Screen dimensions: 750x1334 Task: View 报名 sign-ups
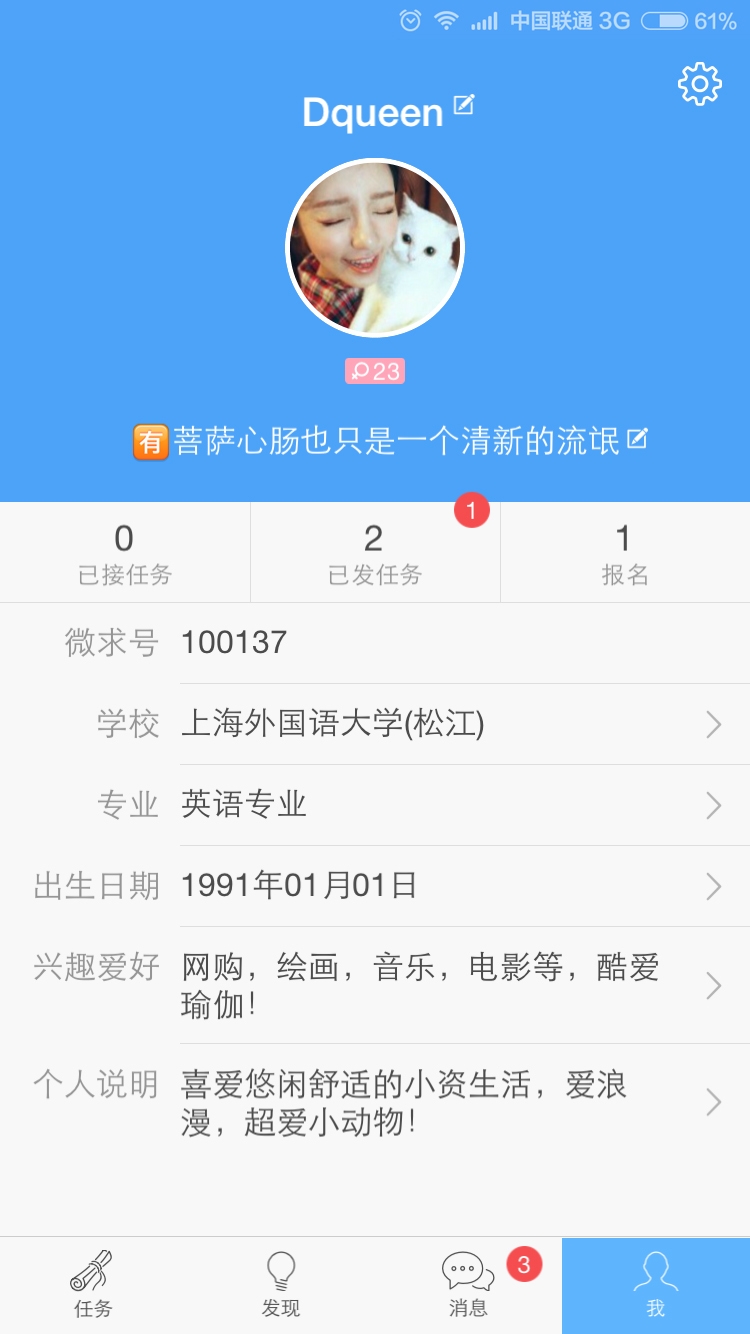[x=625, y=553]
